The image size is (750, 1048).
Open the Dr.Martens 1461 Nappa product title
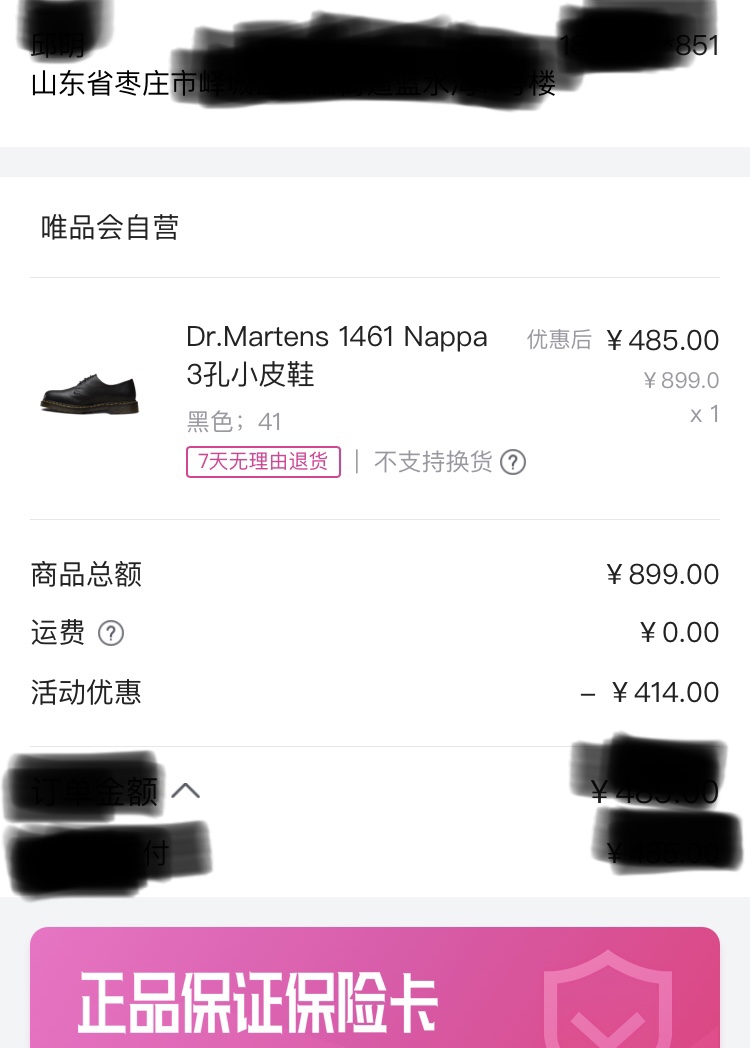tap(336, 356)
